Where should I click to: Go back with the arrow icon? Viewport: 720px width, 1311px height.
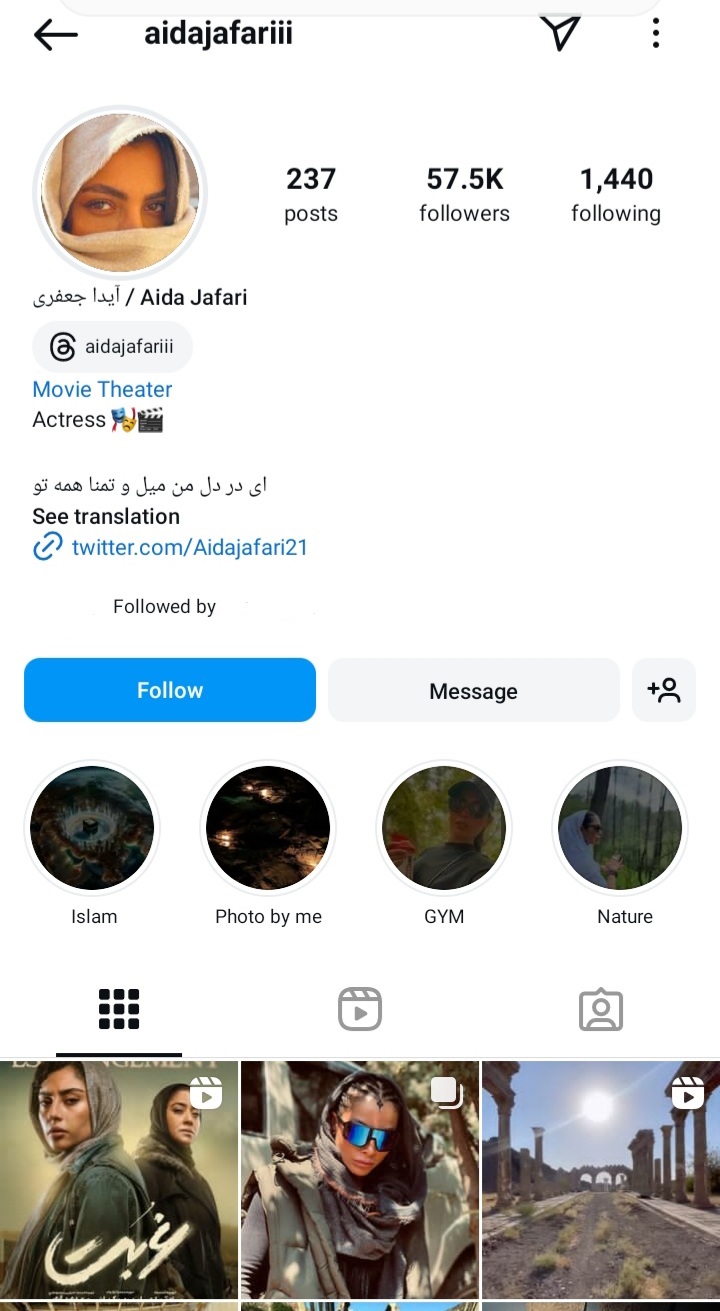(x=56, y=35)
